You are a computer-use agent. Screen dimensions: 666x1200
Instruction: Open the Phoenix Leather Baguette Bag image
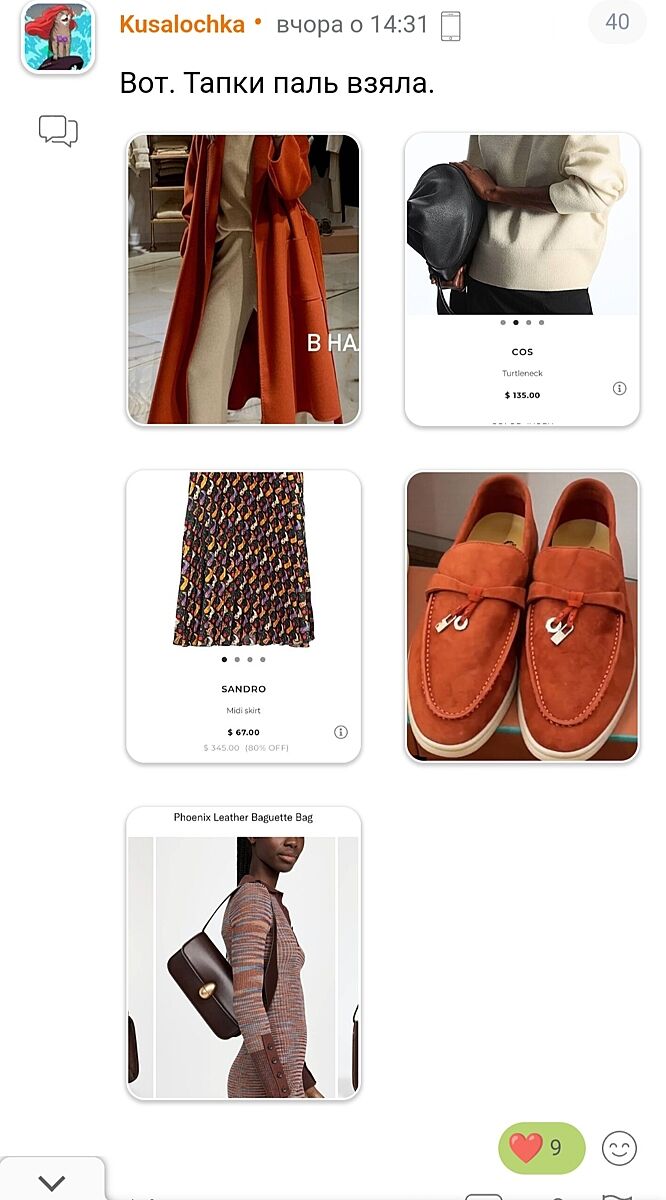click(x=243, y=953)
